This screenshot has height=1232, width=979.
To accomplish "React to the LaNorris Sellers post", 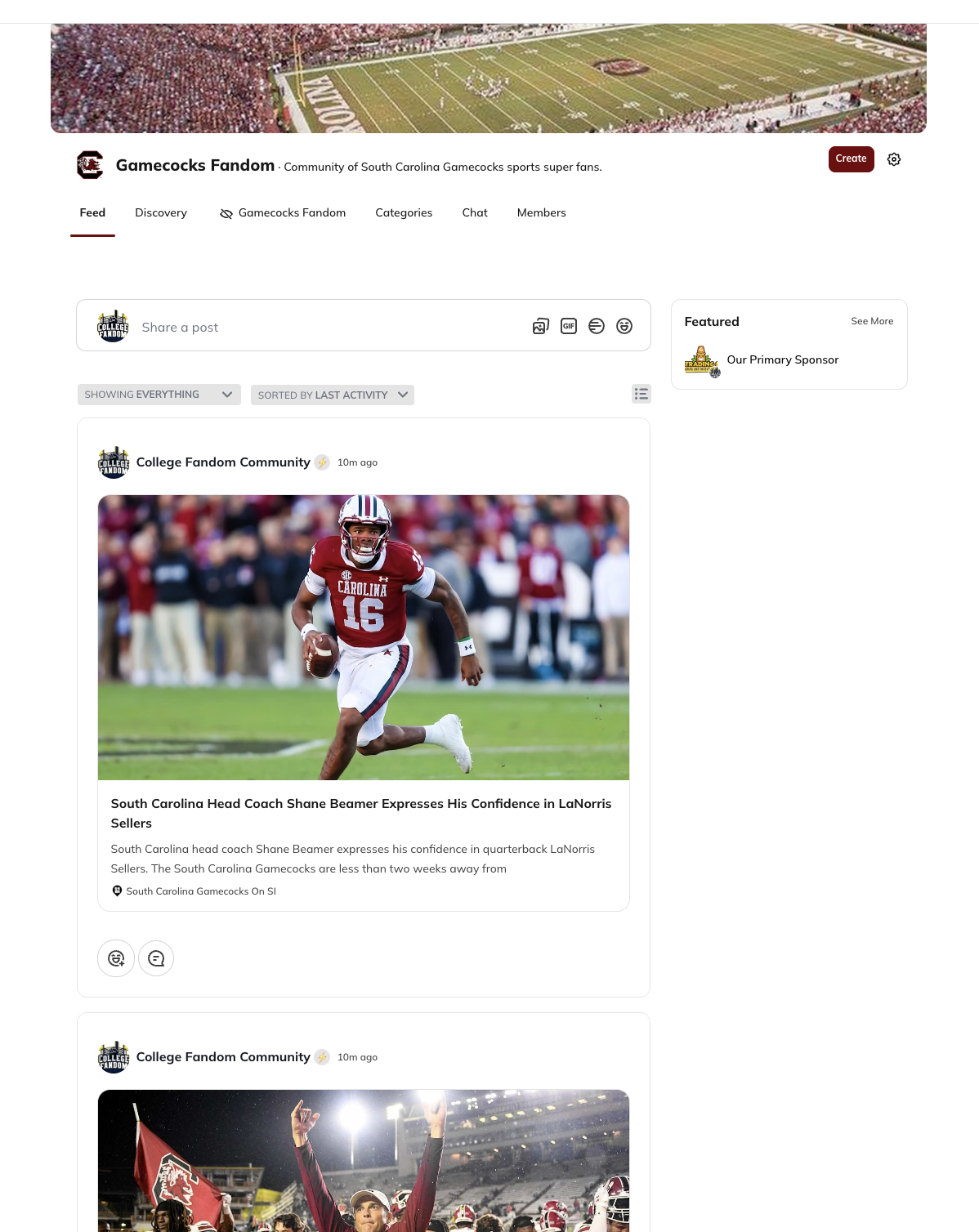I will coord(116,958).
